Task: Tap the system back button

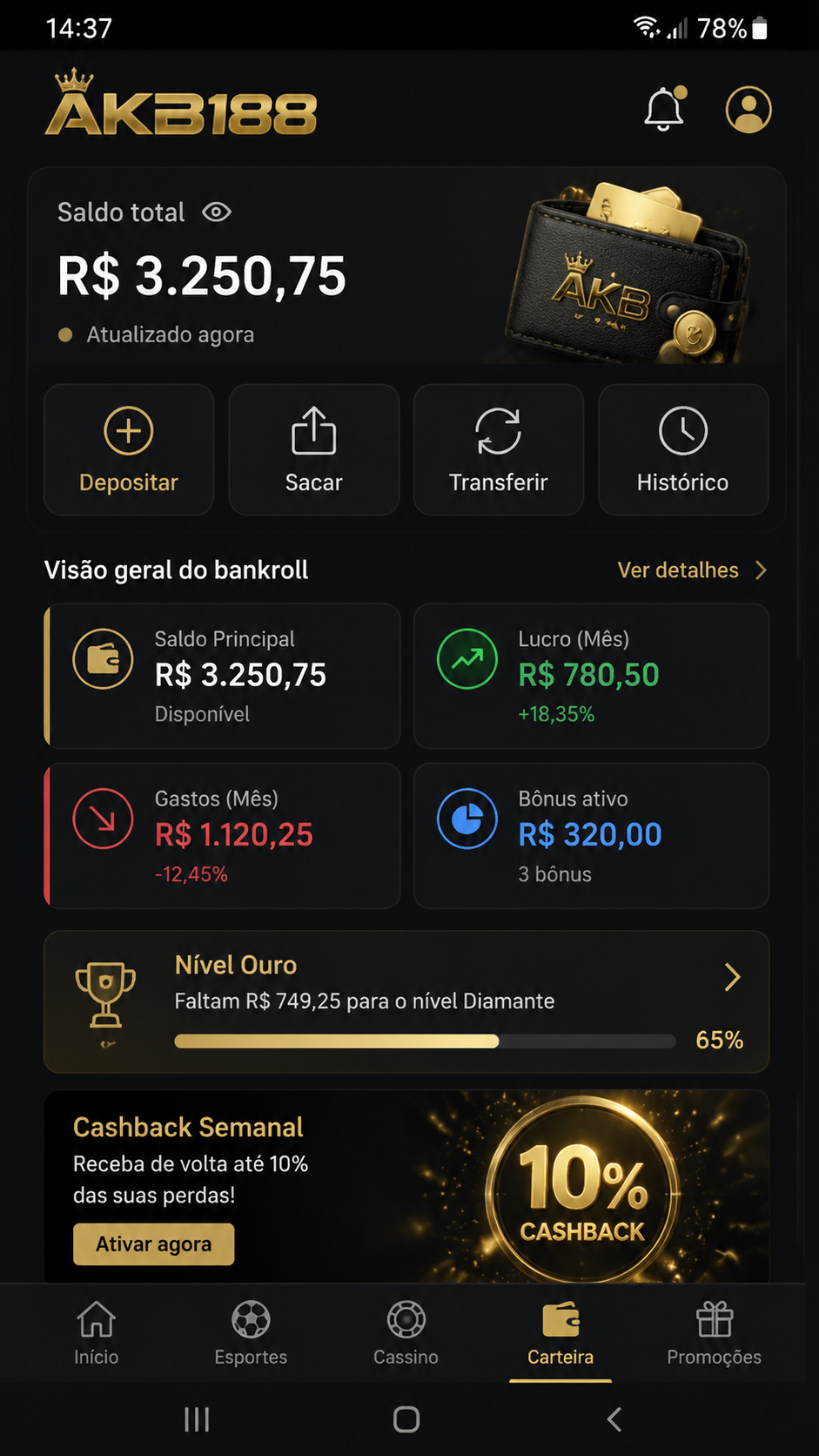Action: [x=614, y=1419]
